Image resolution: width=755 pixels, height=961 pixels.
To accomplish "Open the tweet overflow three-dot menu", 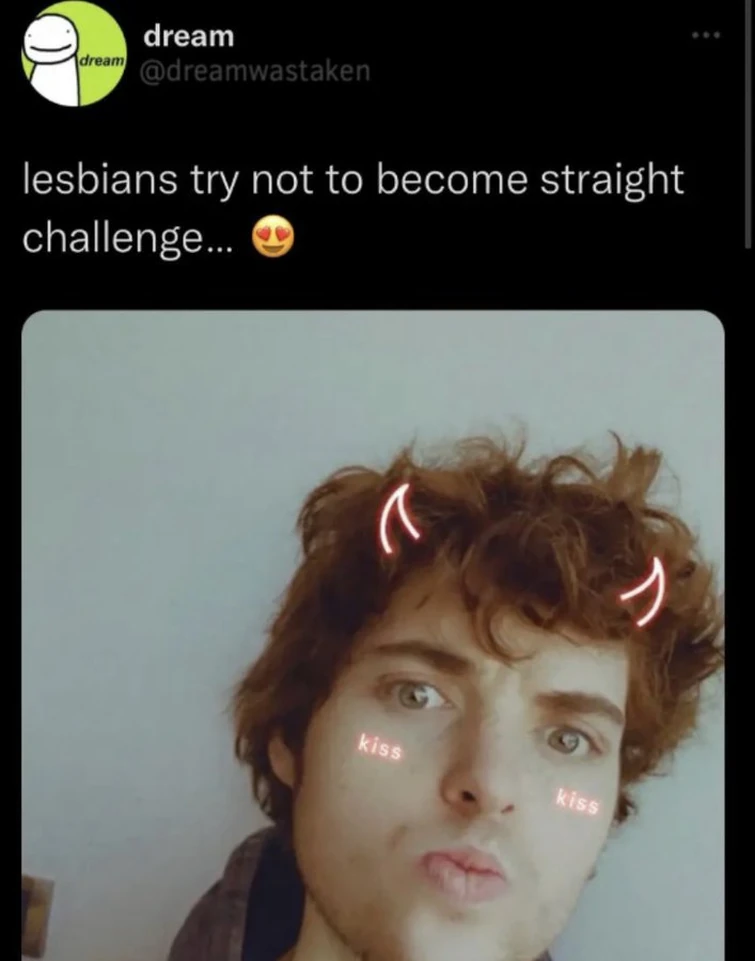I will point(706,34).
